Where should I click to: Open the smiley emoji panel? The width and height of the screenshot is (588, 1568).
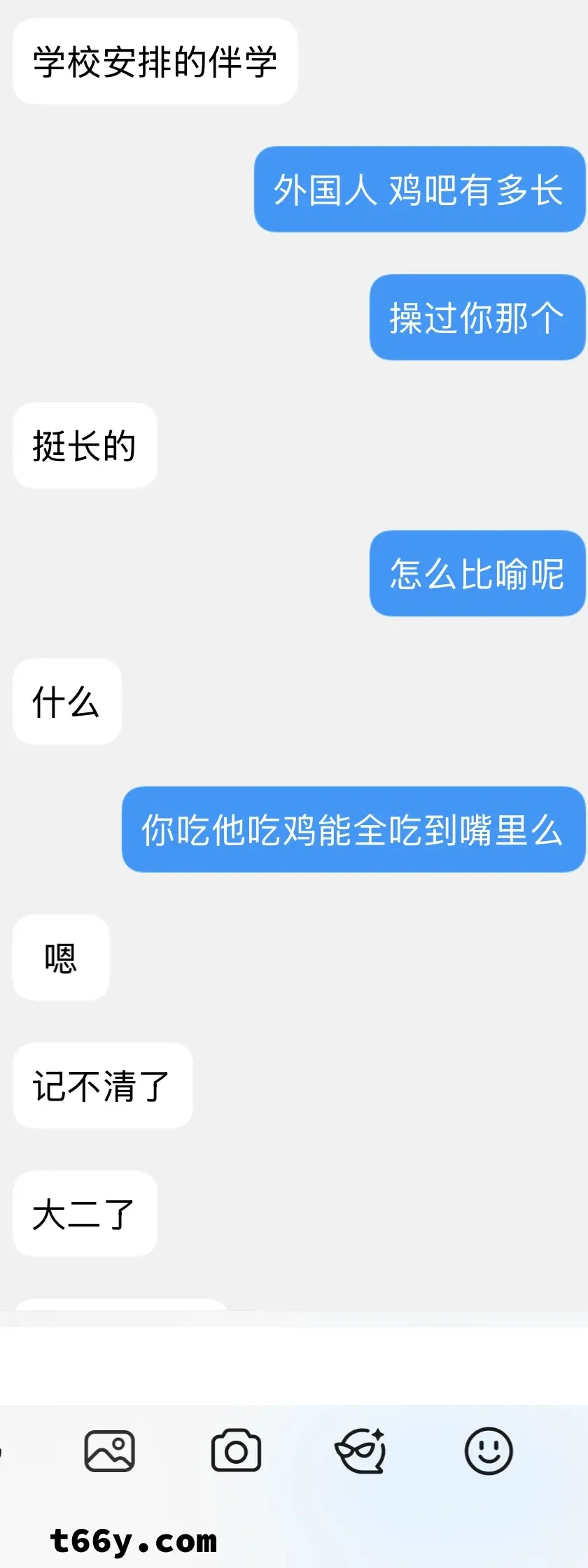pos(489,1451)
